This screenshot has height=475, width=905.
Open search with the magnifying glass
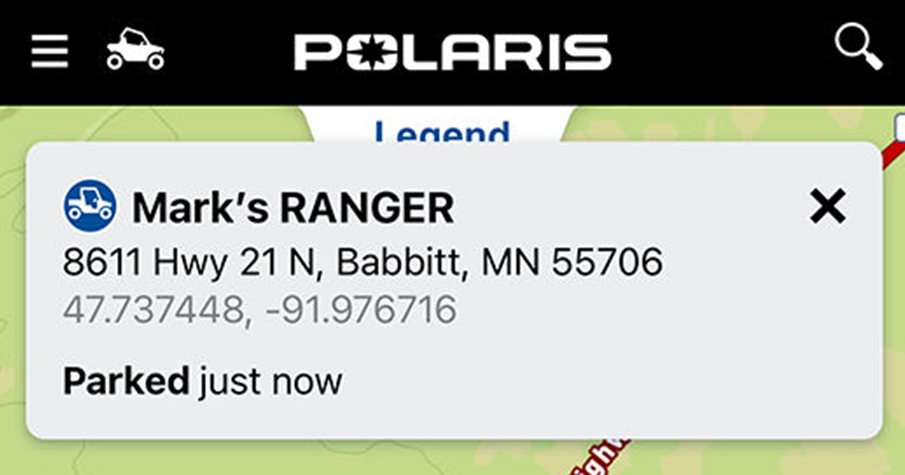click(x=858, y=47)
